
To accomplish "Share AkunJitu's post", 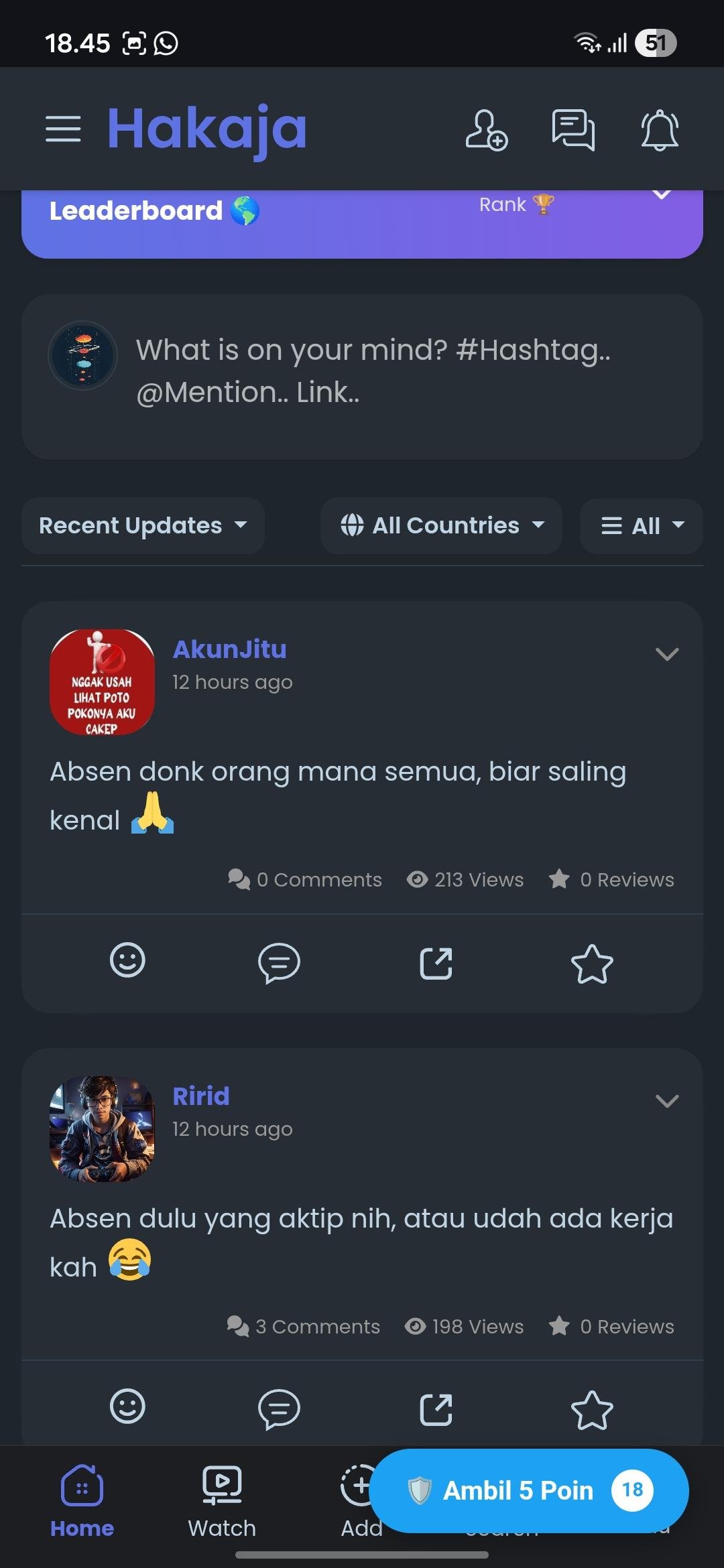I will tap(436, 963).
